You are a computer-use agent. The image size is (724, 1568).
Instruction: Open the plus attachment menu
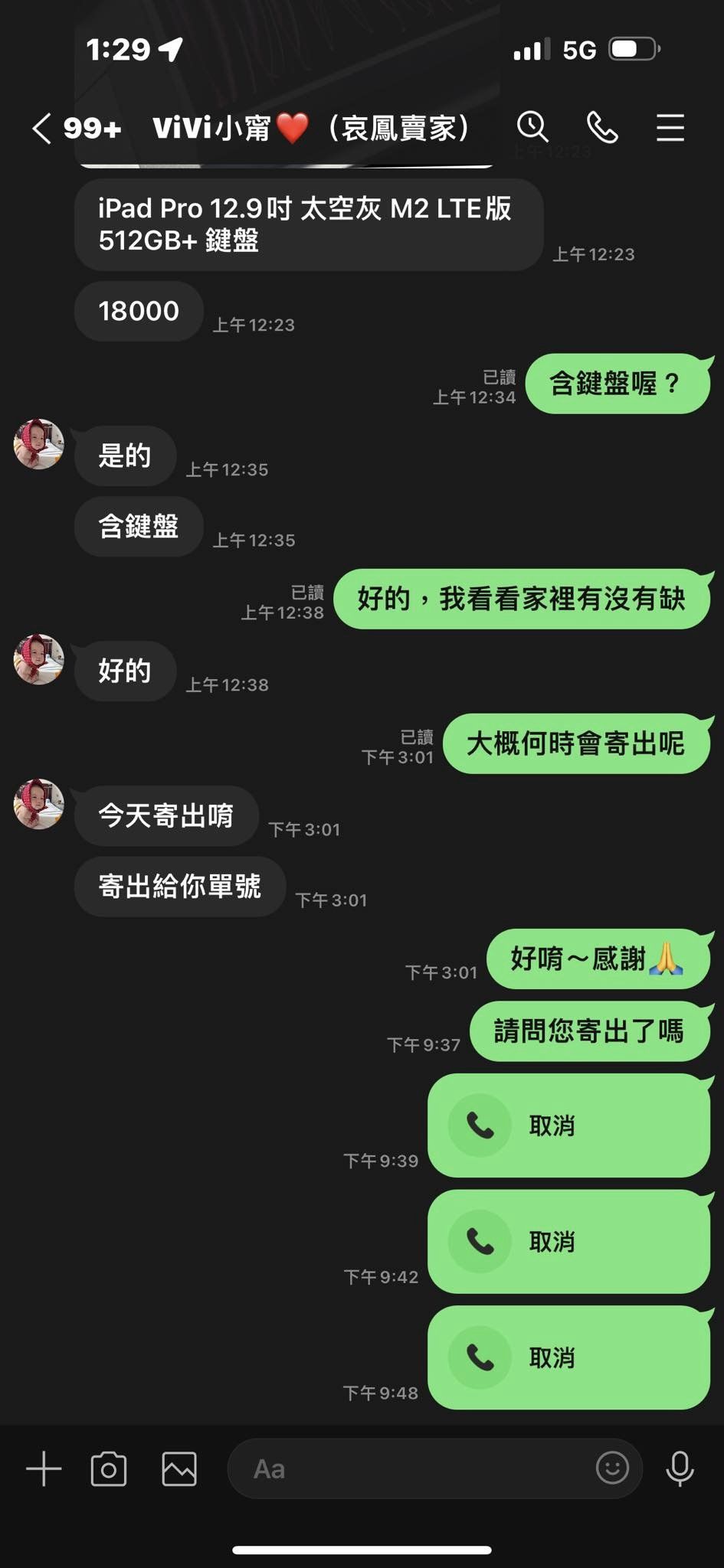pyautogui.click(x=44, y=1469)
